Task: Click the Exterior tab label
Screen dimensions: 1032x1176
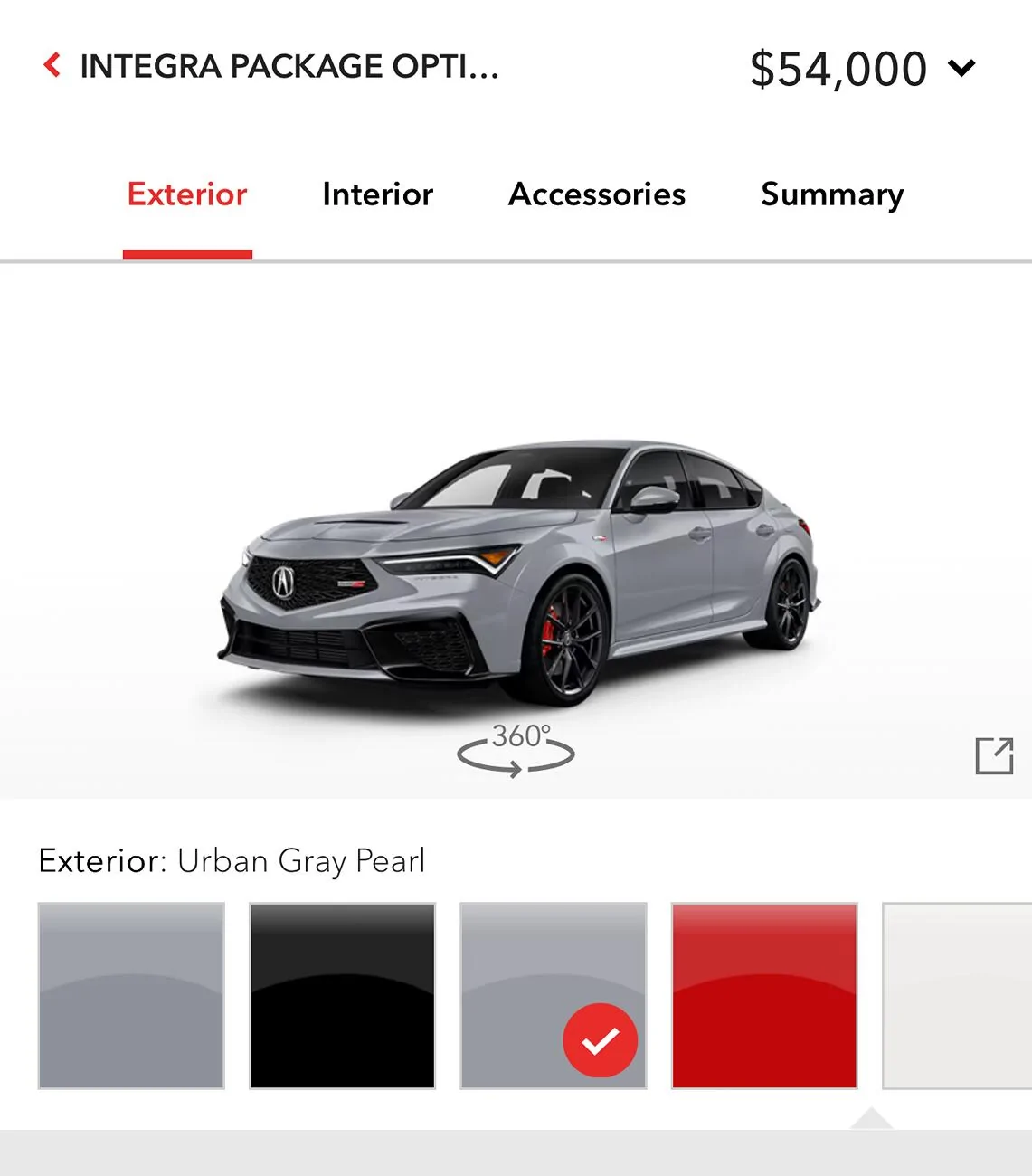Action: coord(187,194)
